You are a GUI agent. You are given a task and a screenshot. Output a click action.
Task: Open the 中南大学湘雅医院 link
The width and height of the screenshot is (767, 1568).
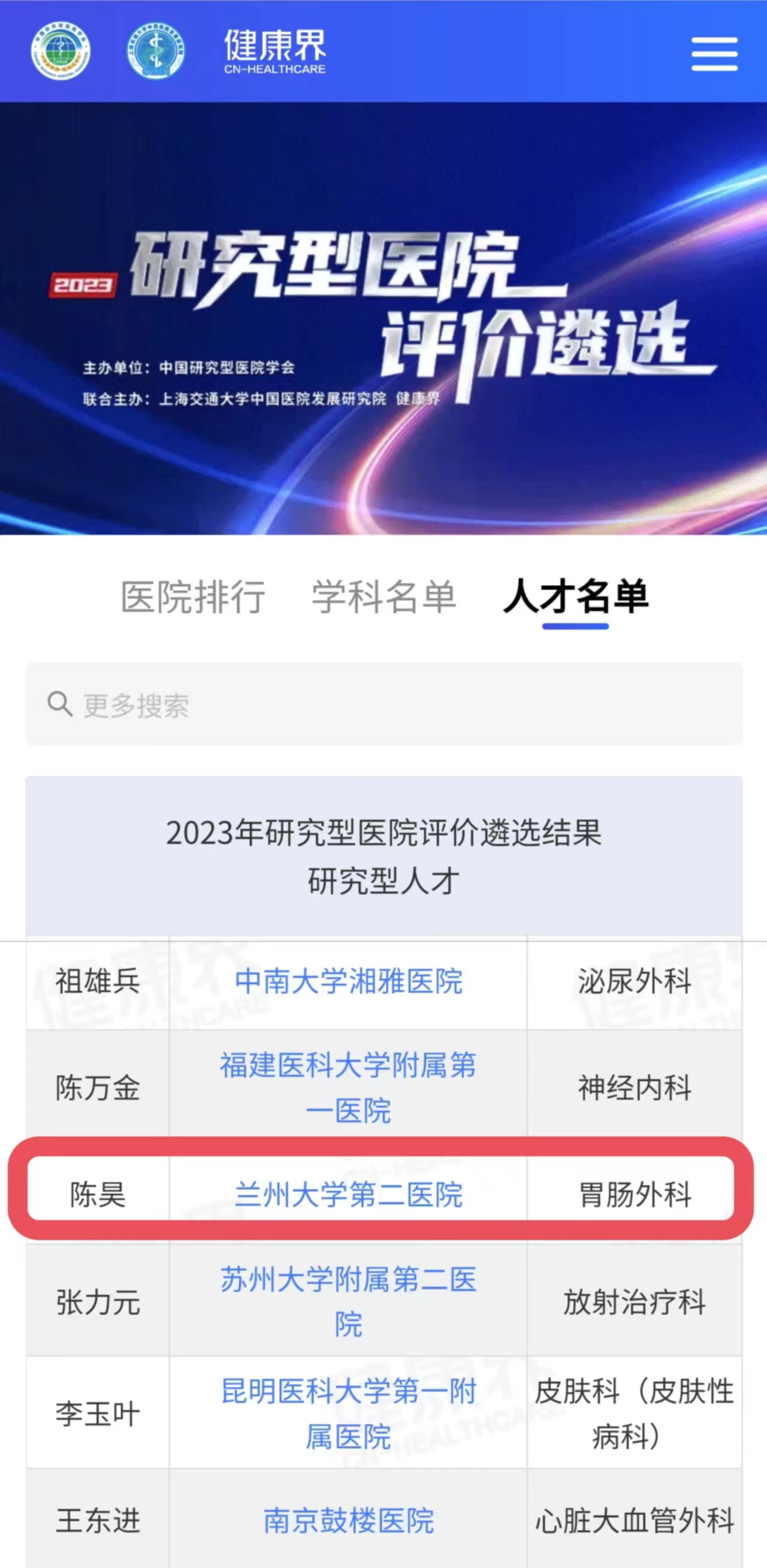click(x=348, y=982)
